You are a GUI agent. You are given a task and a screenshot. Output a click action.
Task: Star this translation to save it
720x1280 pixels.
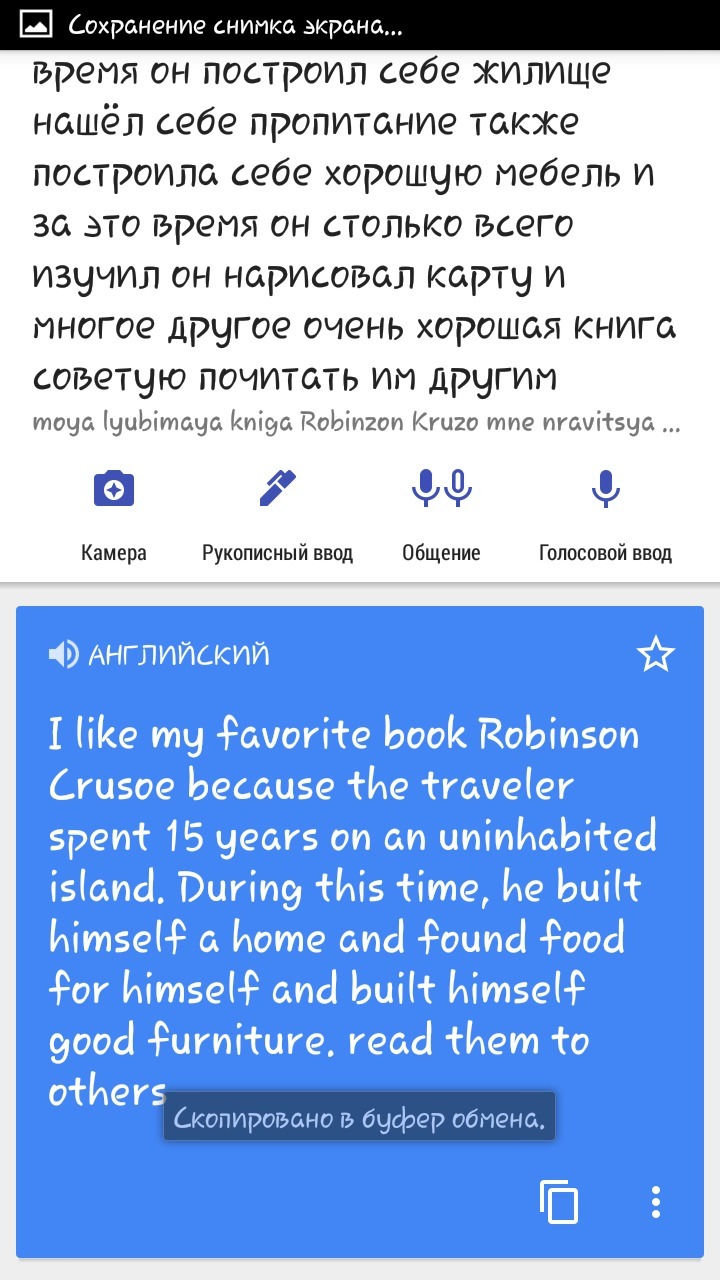coord(656,655)
